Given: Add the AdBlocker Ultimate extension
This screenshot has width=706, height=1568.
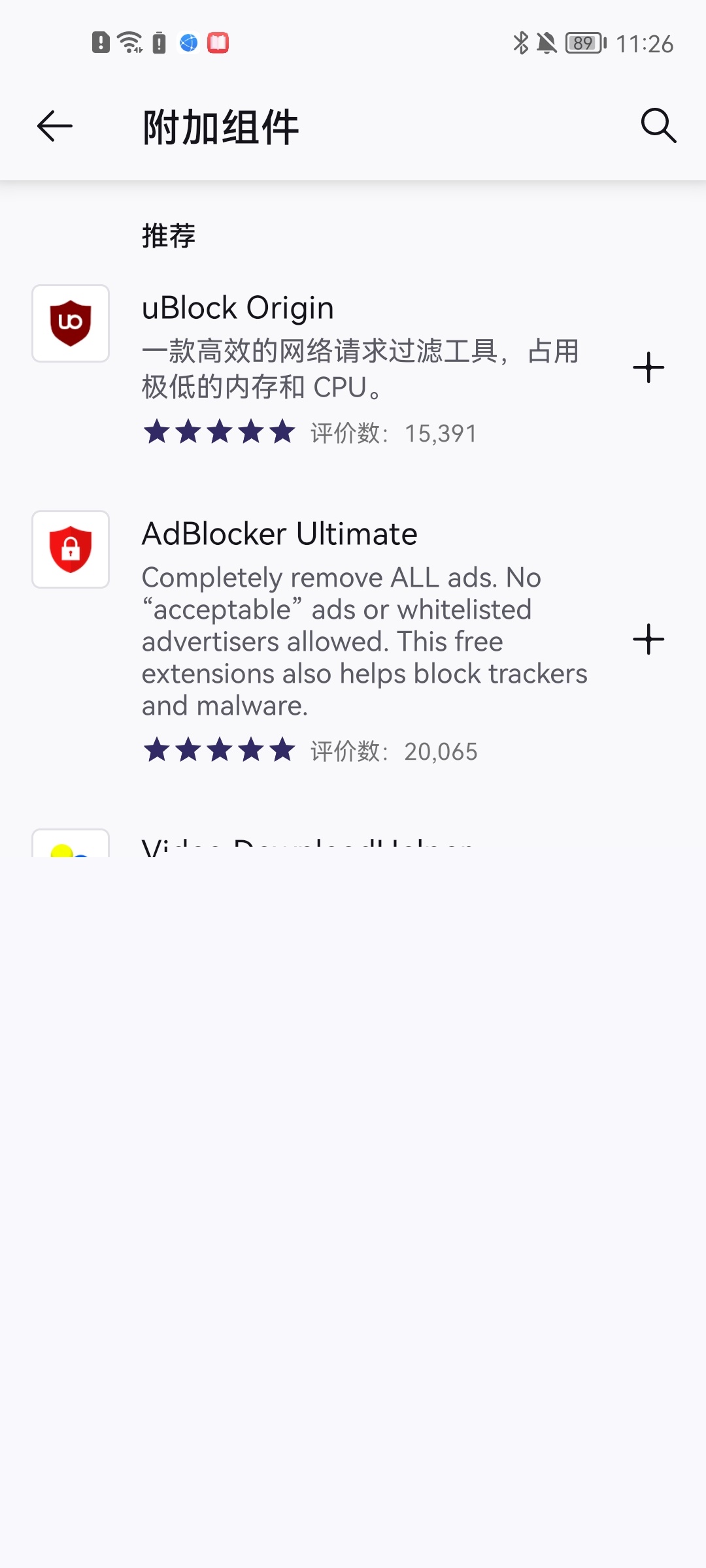Looking at the screenshot, I should (648, 639).
